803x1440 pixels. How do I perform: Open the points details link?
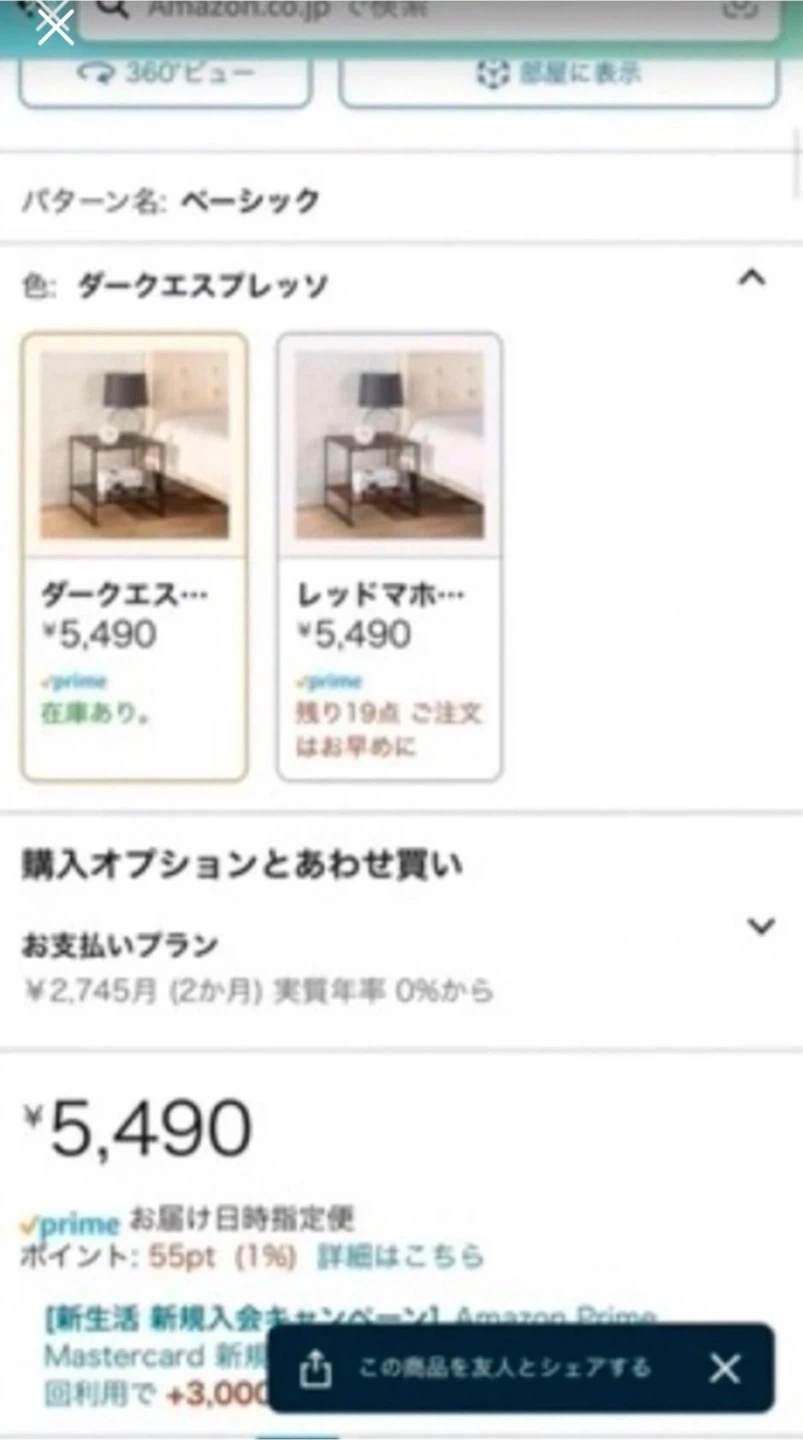[400, 1256]
